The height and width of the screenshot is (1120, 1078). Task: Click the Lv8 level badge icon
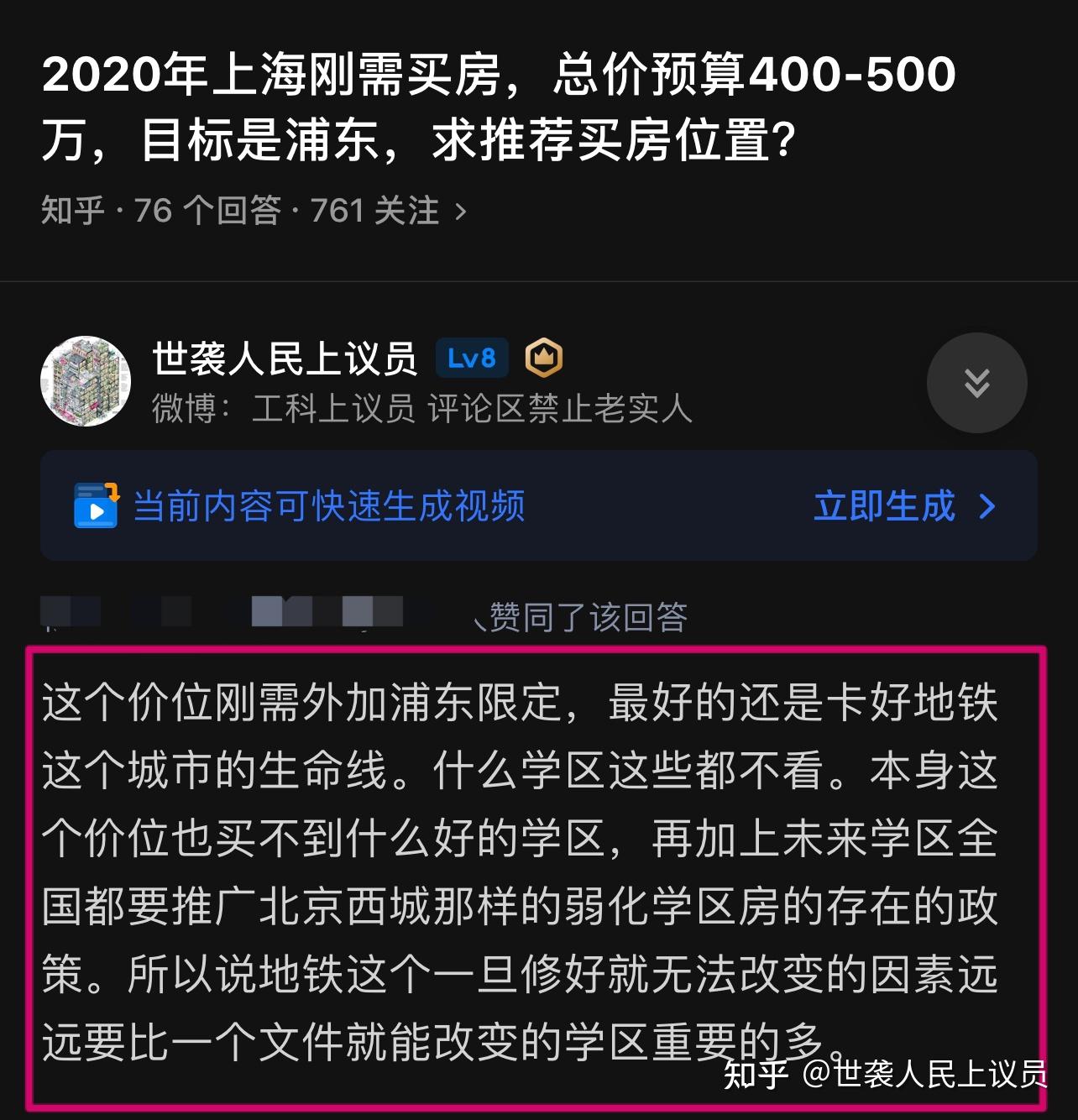click(x=471, y=357)
